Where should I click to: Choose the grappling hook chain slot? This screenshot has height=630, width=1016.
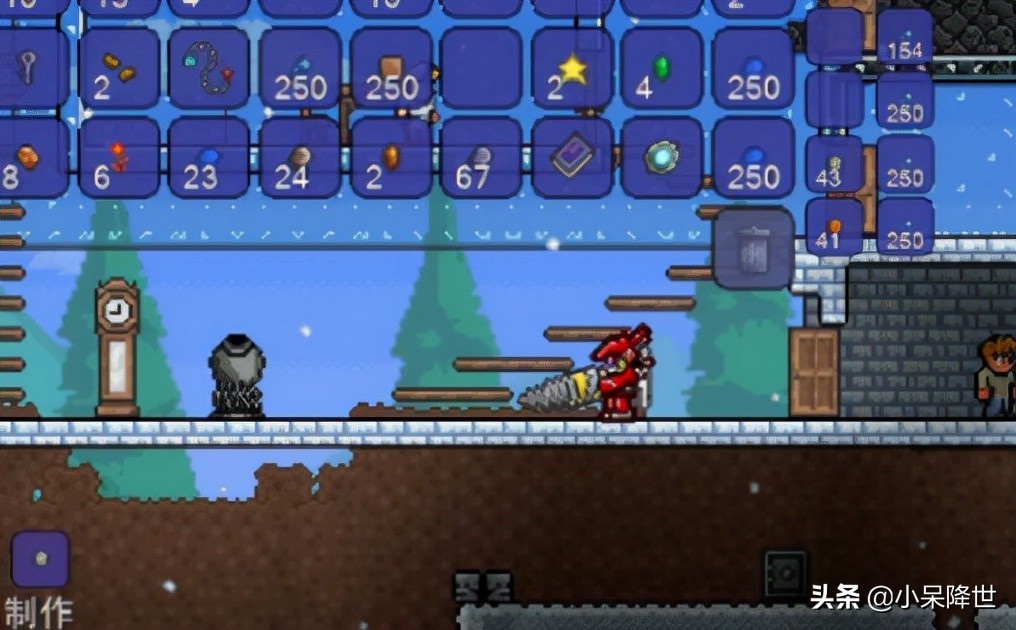pyautogui.click(x=209, y=68)
